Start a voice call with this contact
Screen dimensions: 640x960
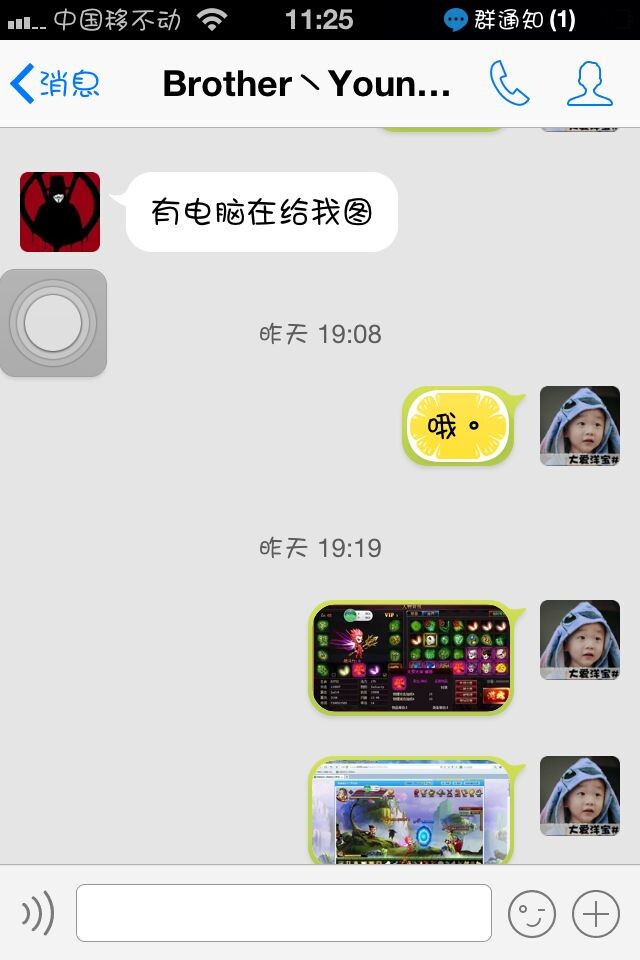coord(509,84)
